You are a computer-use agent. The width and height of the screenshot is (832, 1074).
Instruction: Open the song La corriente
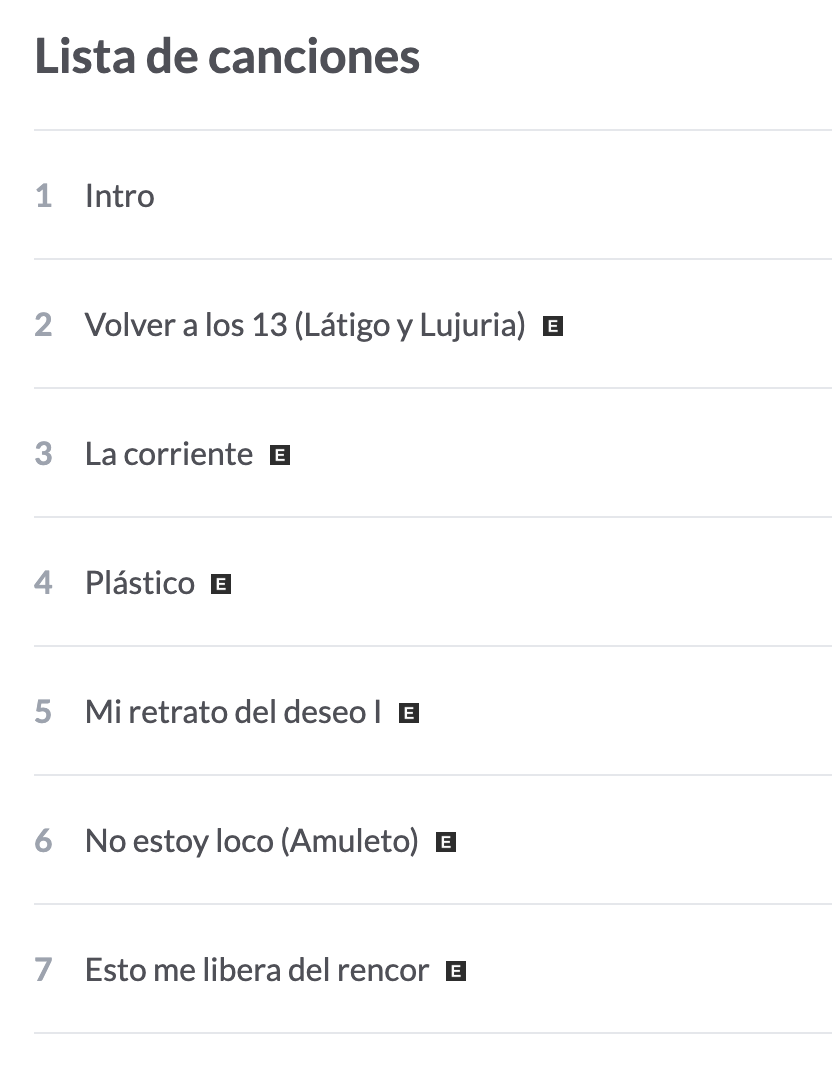(x=168, y=454)
